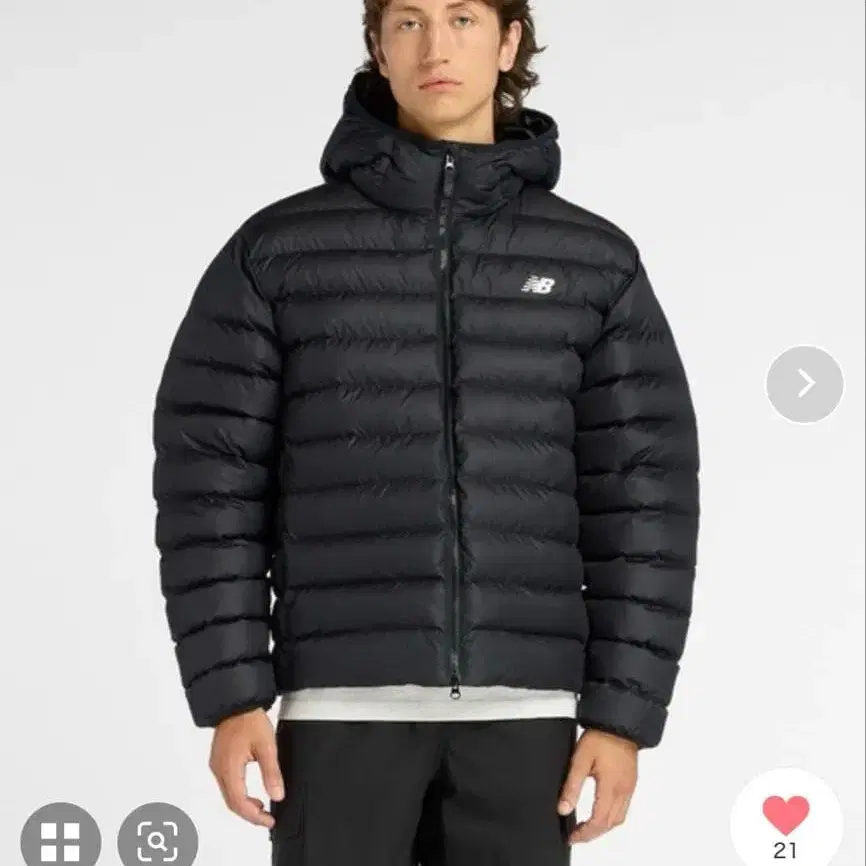Like this jacket with the heart
Viewport: 866px width, 866px height.
[786, 816]
